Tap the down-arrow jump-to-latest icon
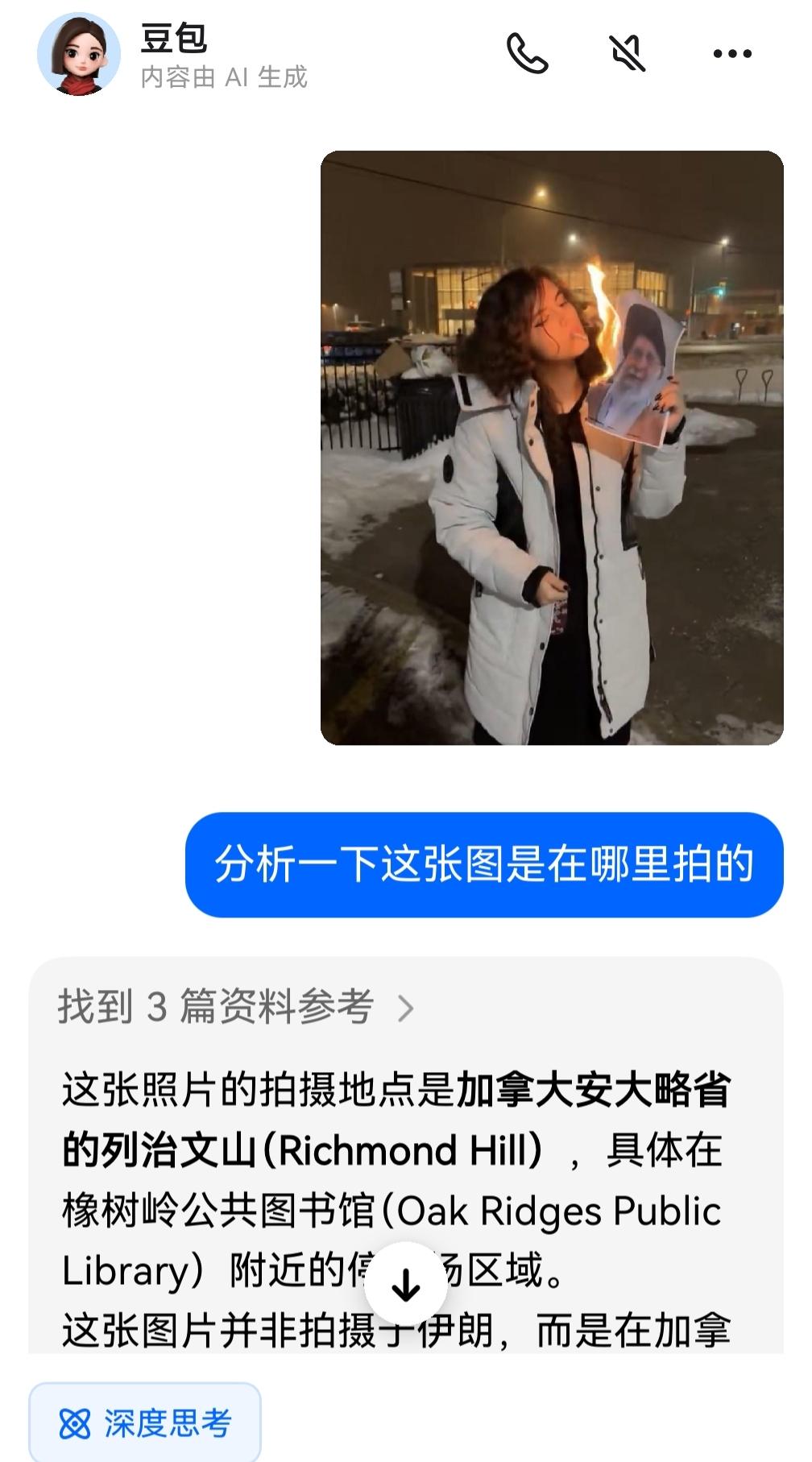This screenshot has width=812, height=1462. (x=406, y=1282)
